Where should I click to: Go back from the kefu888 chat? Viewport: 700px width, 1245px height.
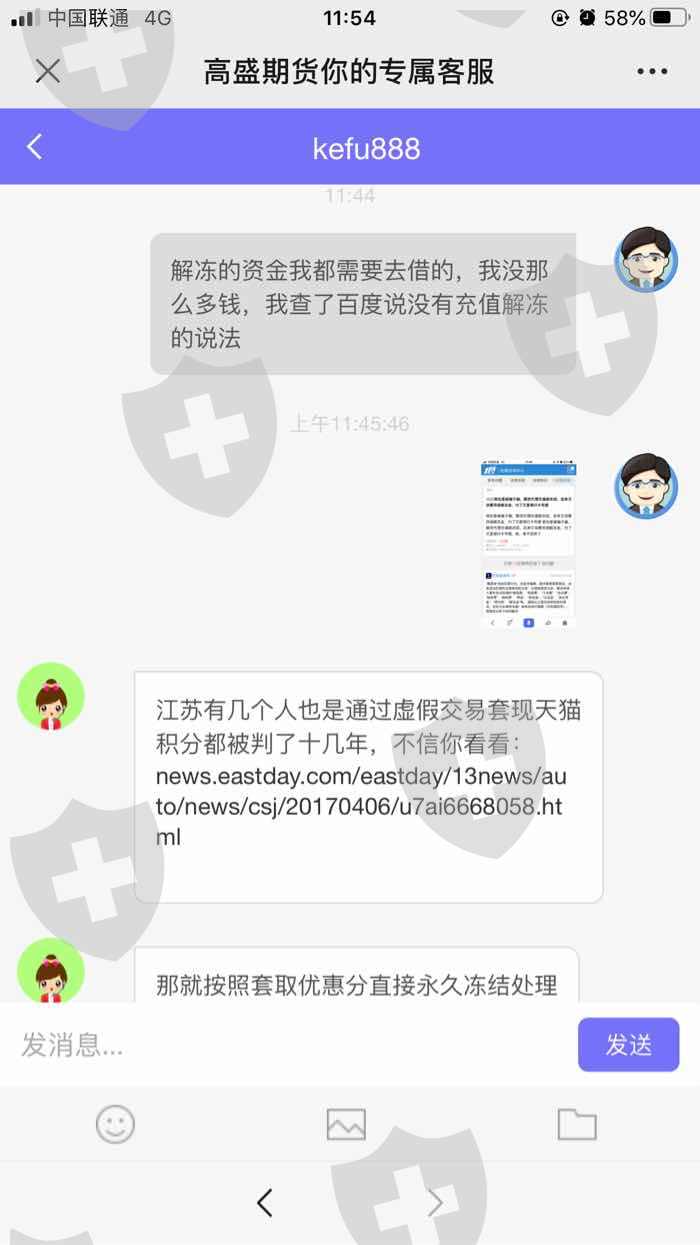35,147
